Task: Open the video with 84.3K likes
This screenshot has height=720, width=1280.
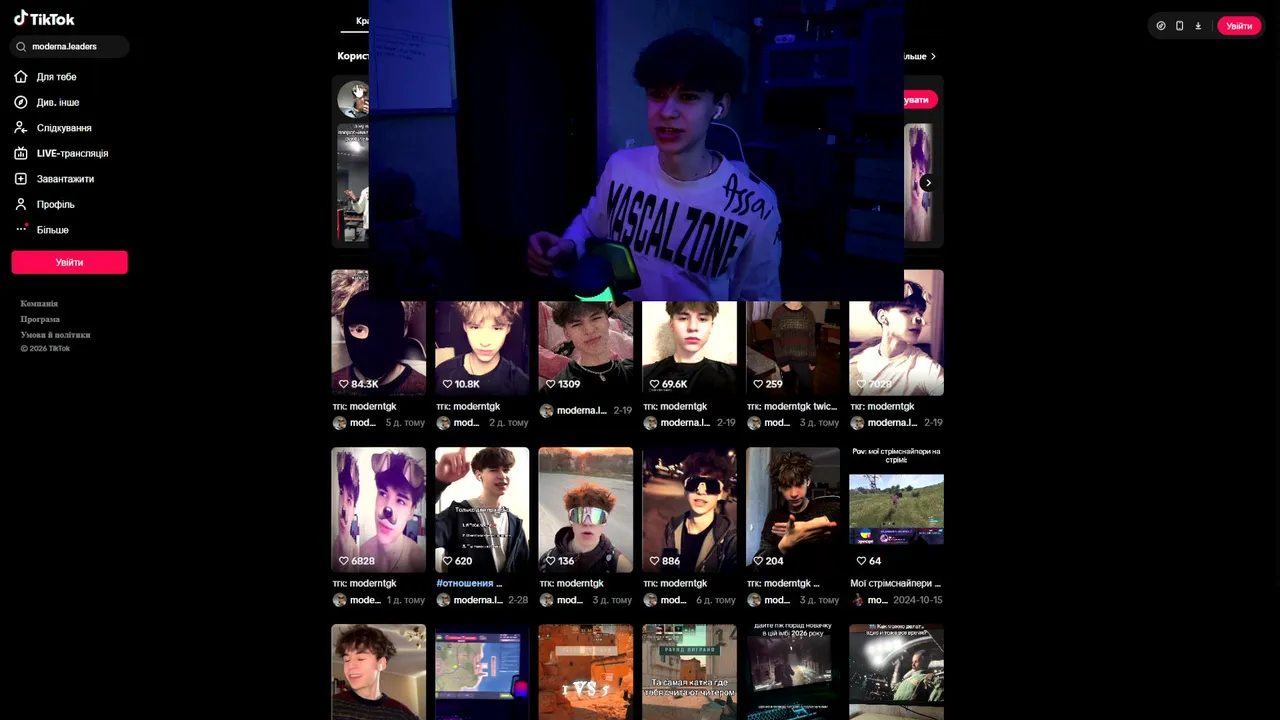Action: pos(378,335)
